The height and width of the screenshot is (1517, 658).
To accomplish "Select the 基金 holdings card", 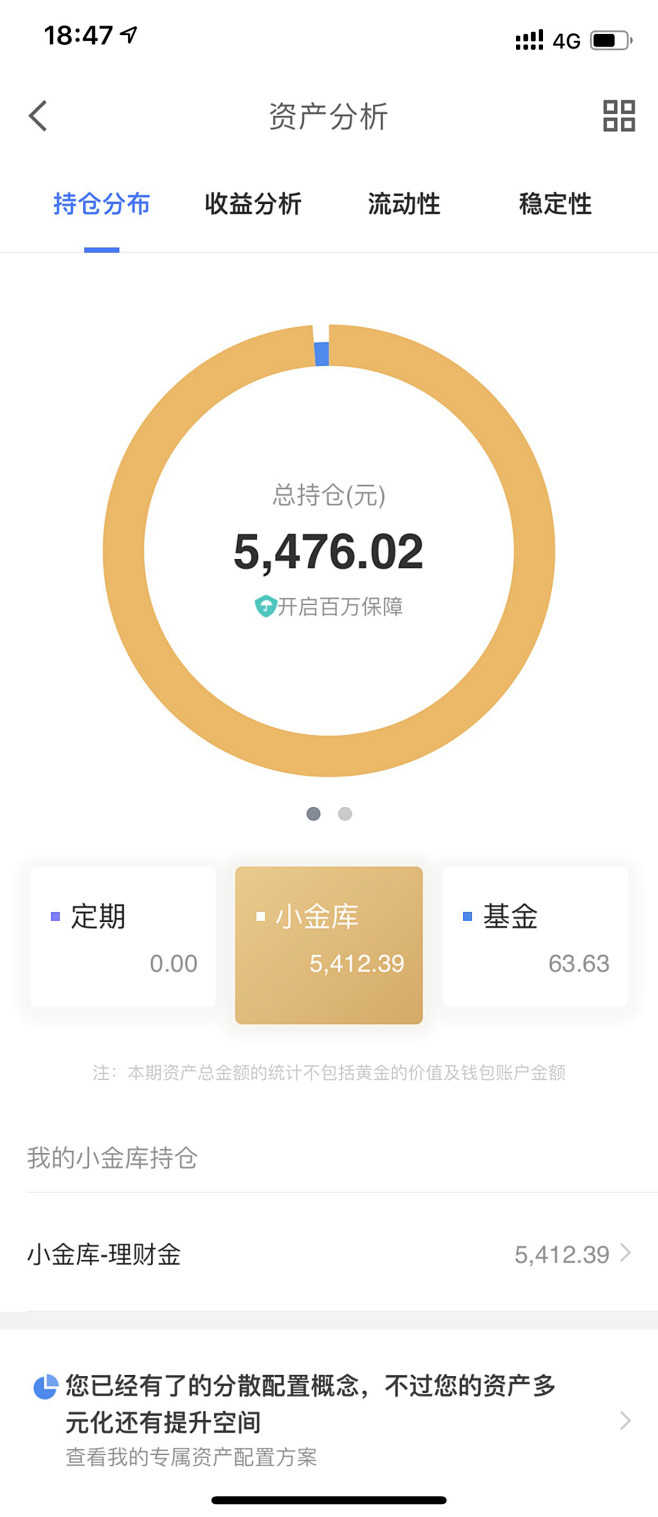I will point(535,937).
